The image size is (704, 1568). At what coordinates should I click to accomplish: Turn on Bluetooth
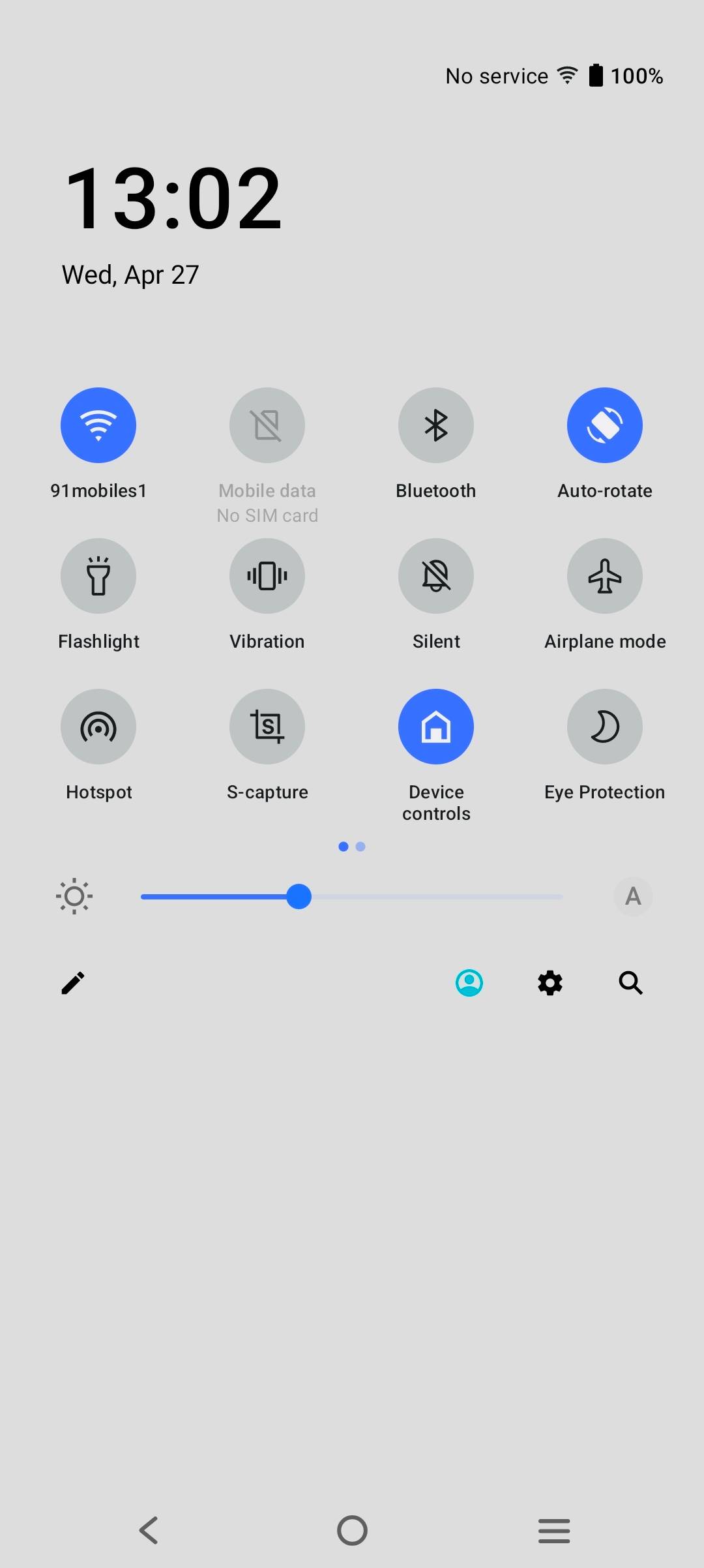click(x=436, y=425)
